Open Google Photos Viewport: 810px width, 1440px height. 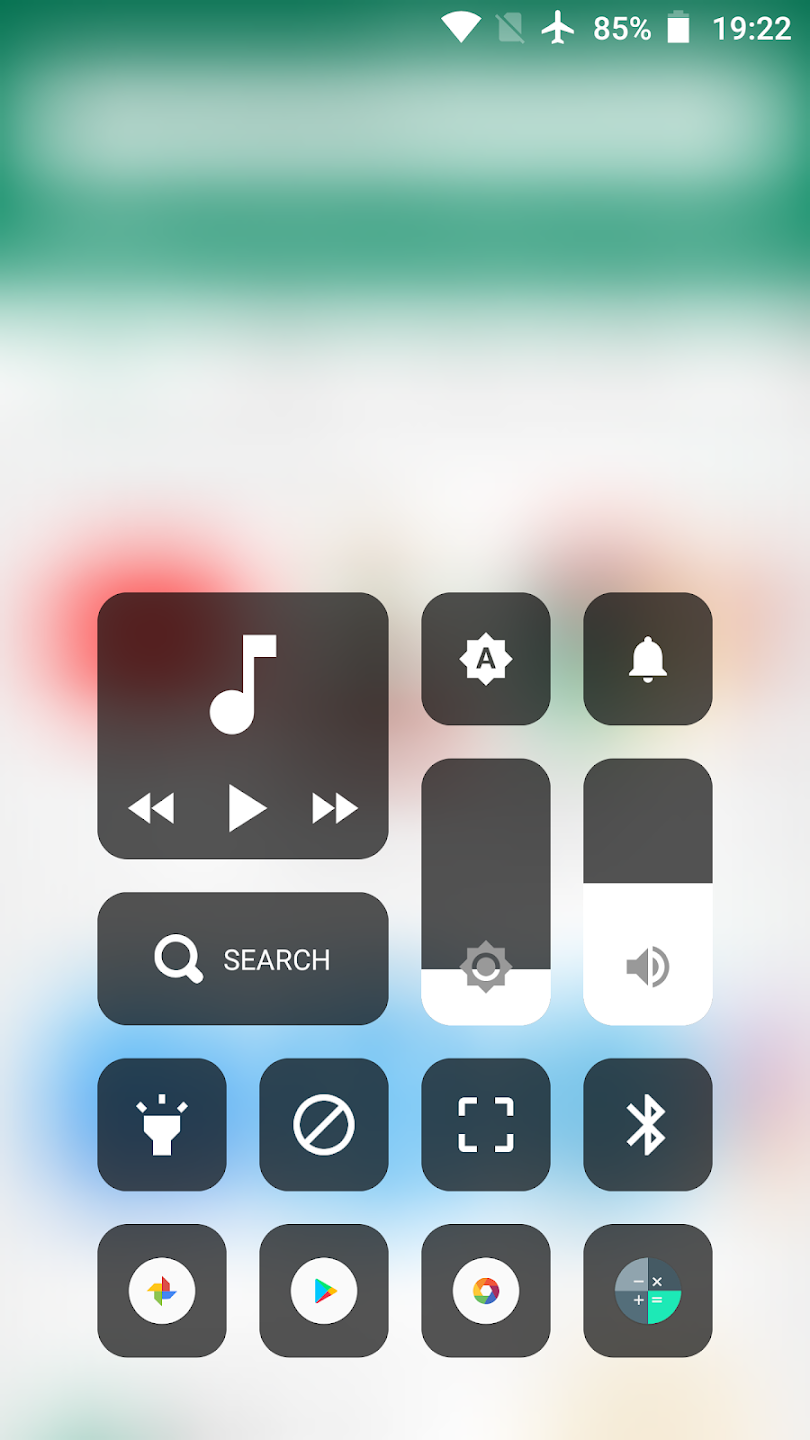tap(162, 1290)
